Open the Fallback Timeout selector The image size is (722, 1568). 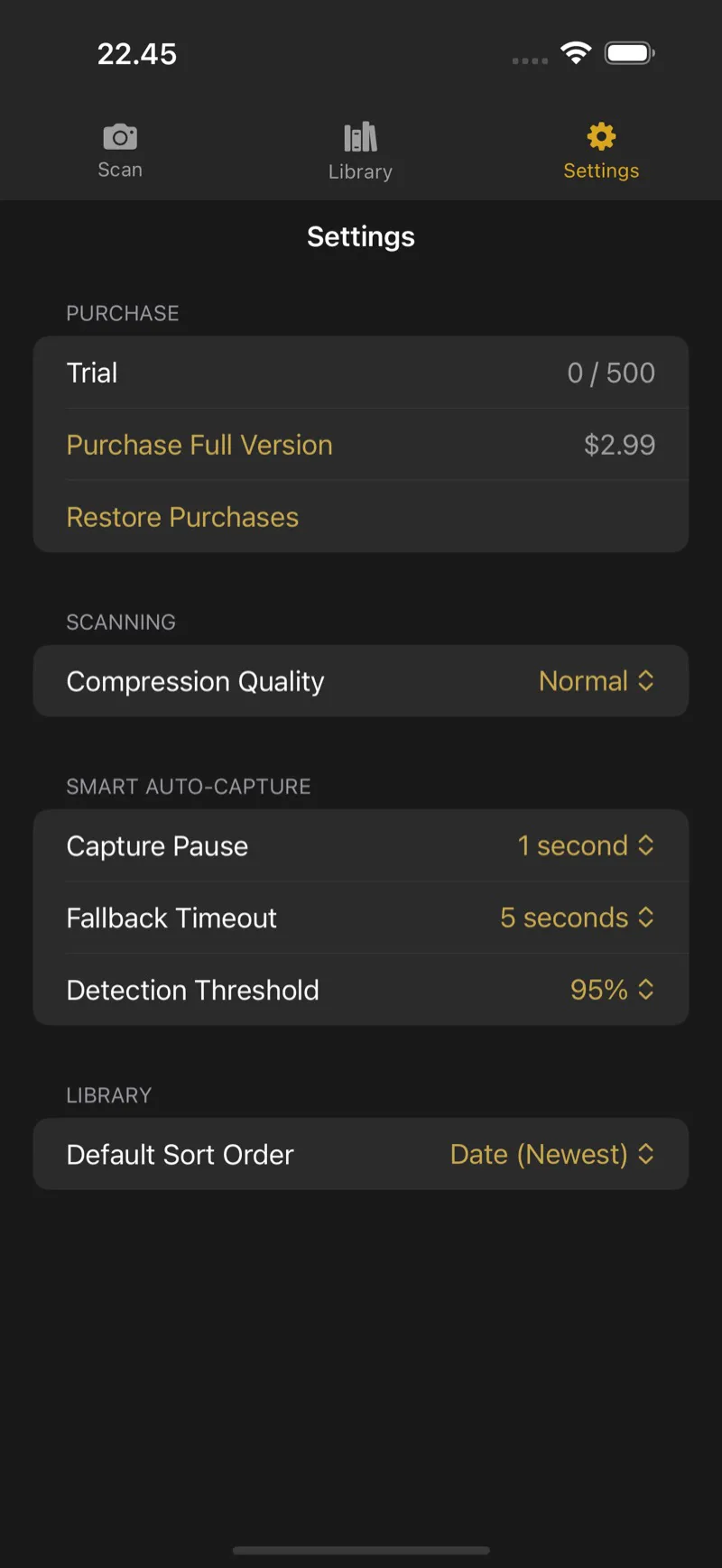[x=574, y=918]
